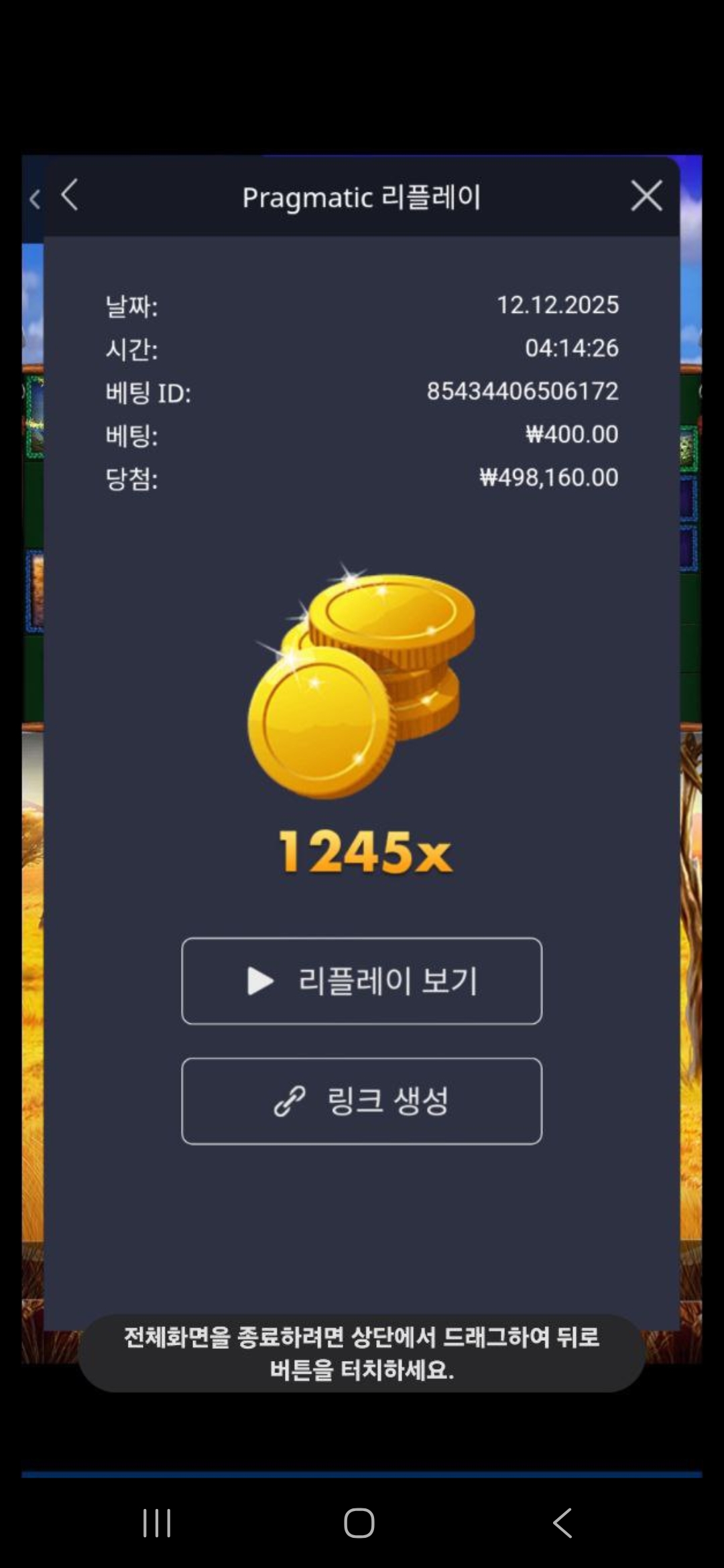Go back using the header arrow

(x=70, y=196)
